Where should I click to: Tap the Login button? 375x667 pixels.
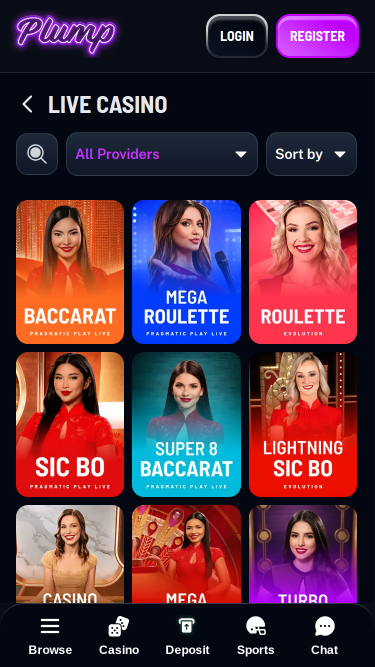[x=237, y=36]
